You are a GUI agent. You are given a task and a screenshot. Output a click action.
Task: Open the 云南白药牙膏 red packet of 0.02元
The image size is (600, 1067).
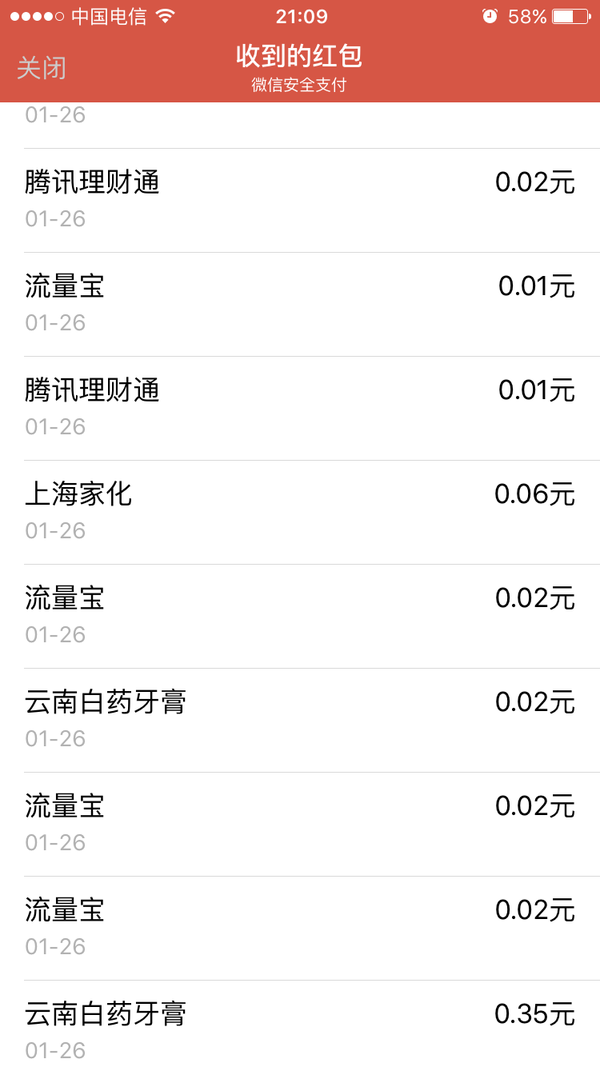click(300, 721)
